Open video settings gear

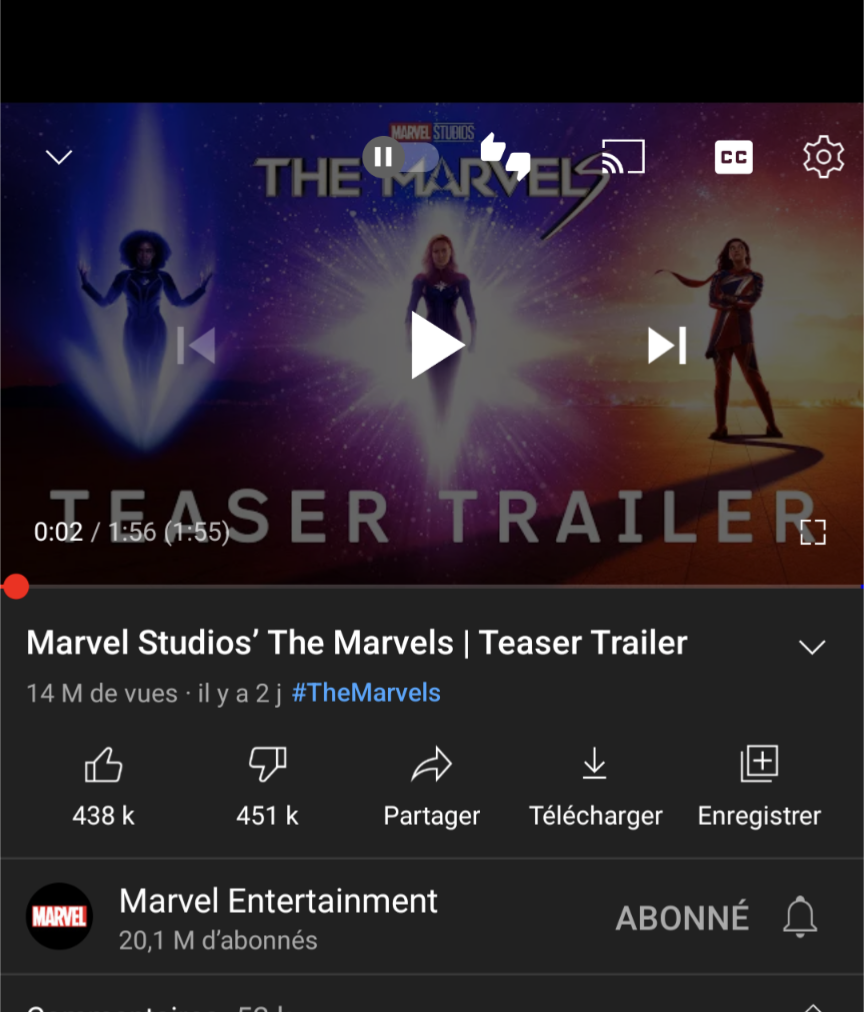click(823, 157)
